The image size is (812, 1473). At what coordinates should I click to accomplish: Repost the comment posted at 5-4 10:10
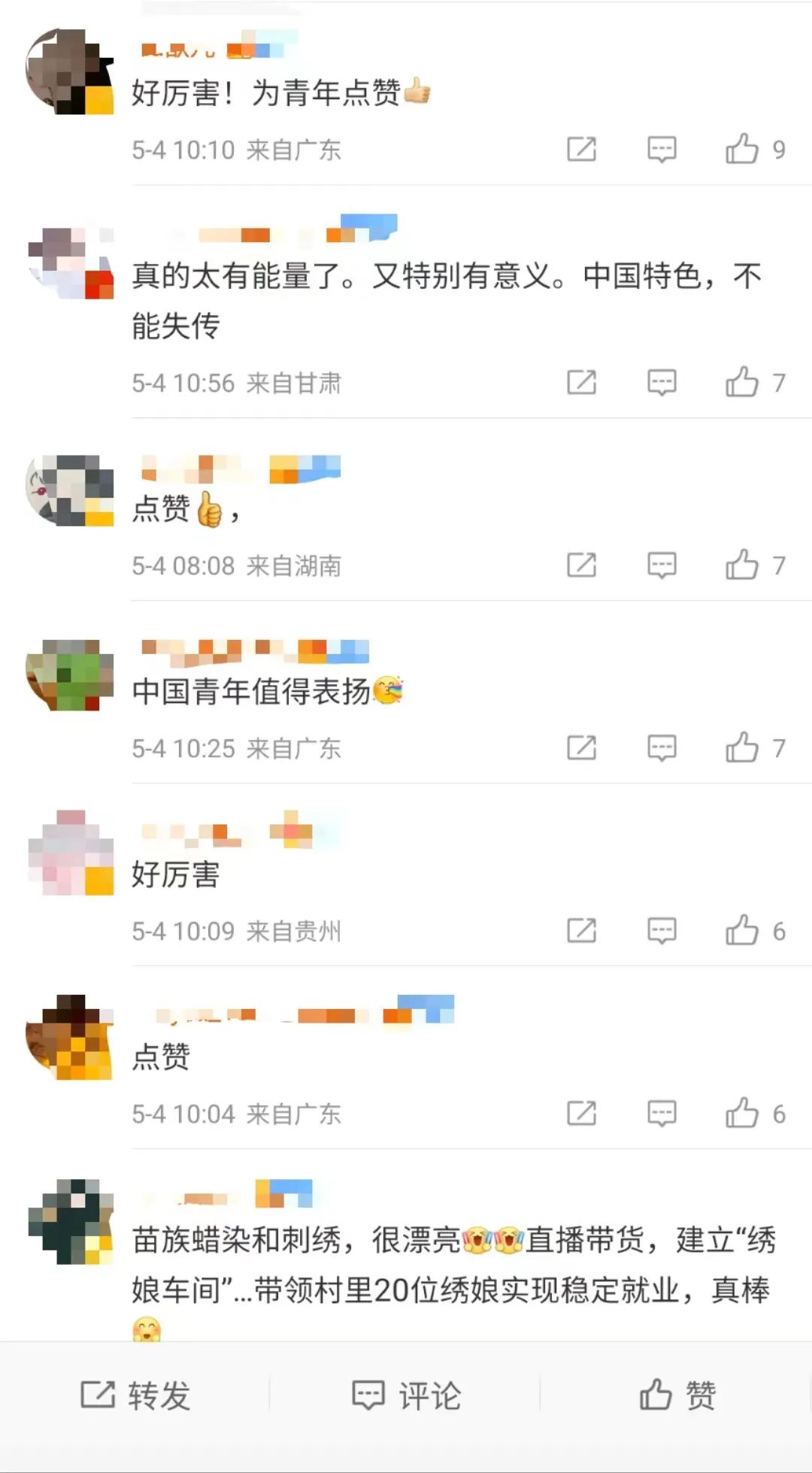tap(581, 149)
